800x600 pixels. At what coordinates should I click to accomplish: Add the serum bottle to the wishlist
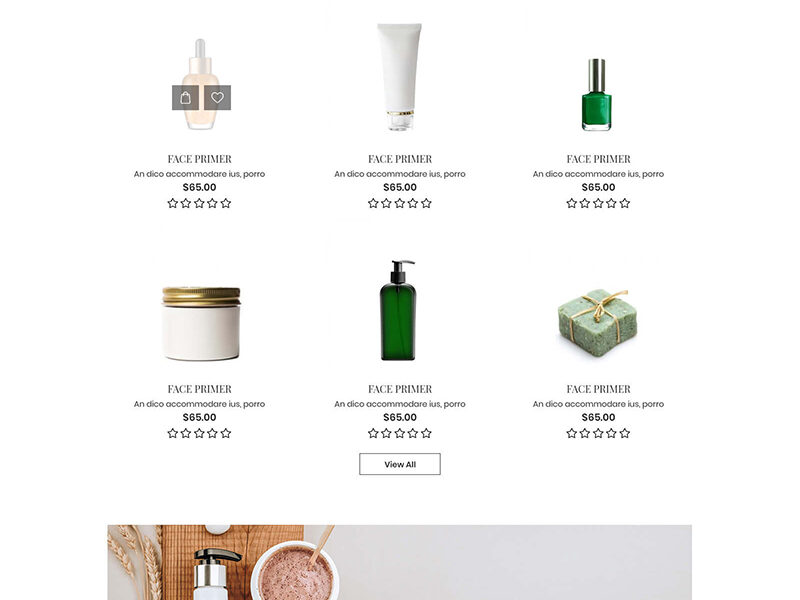click(x=217, y=97)
